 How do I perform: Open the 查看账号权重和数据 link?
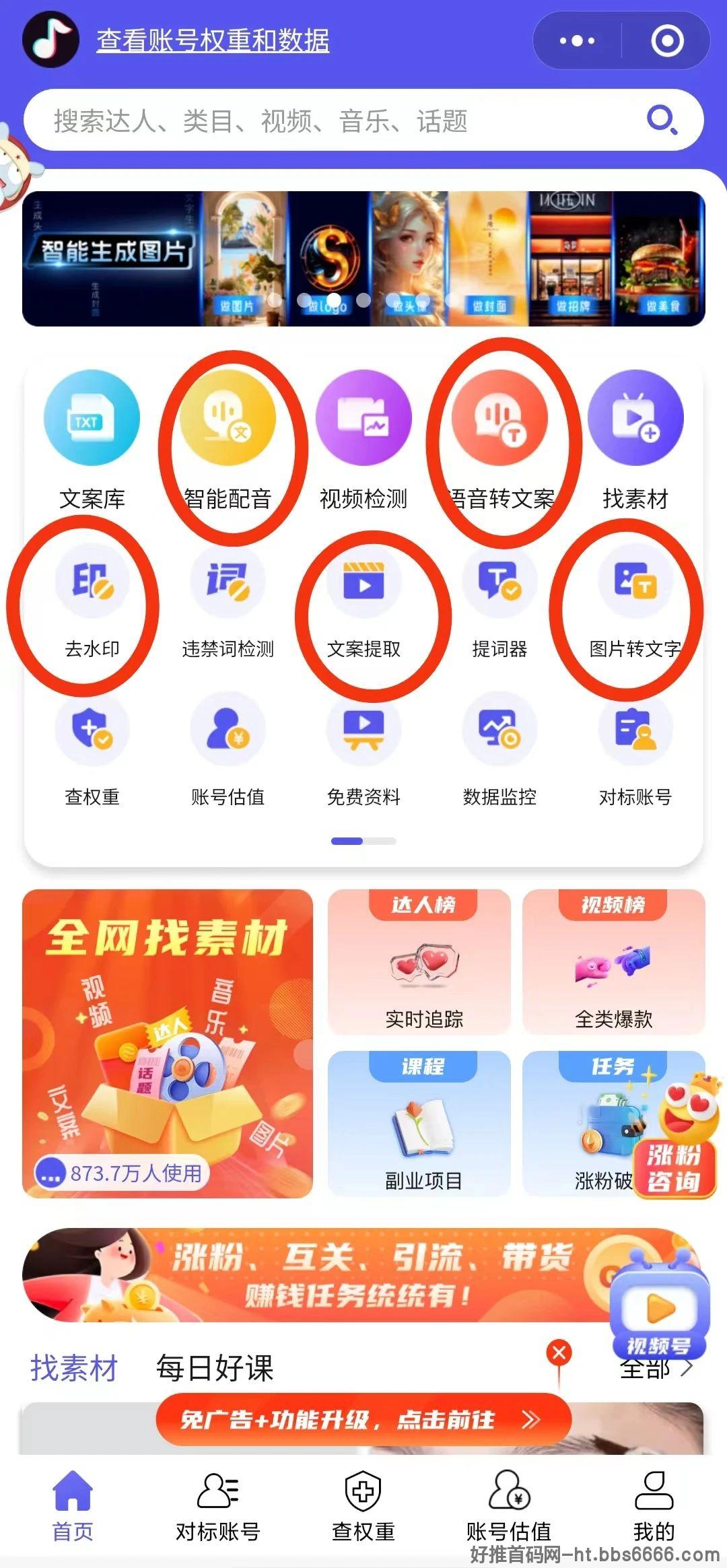click(x=213, y=40)
